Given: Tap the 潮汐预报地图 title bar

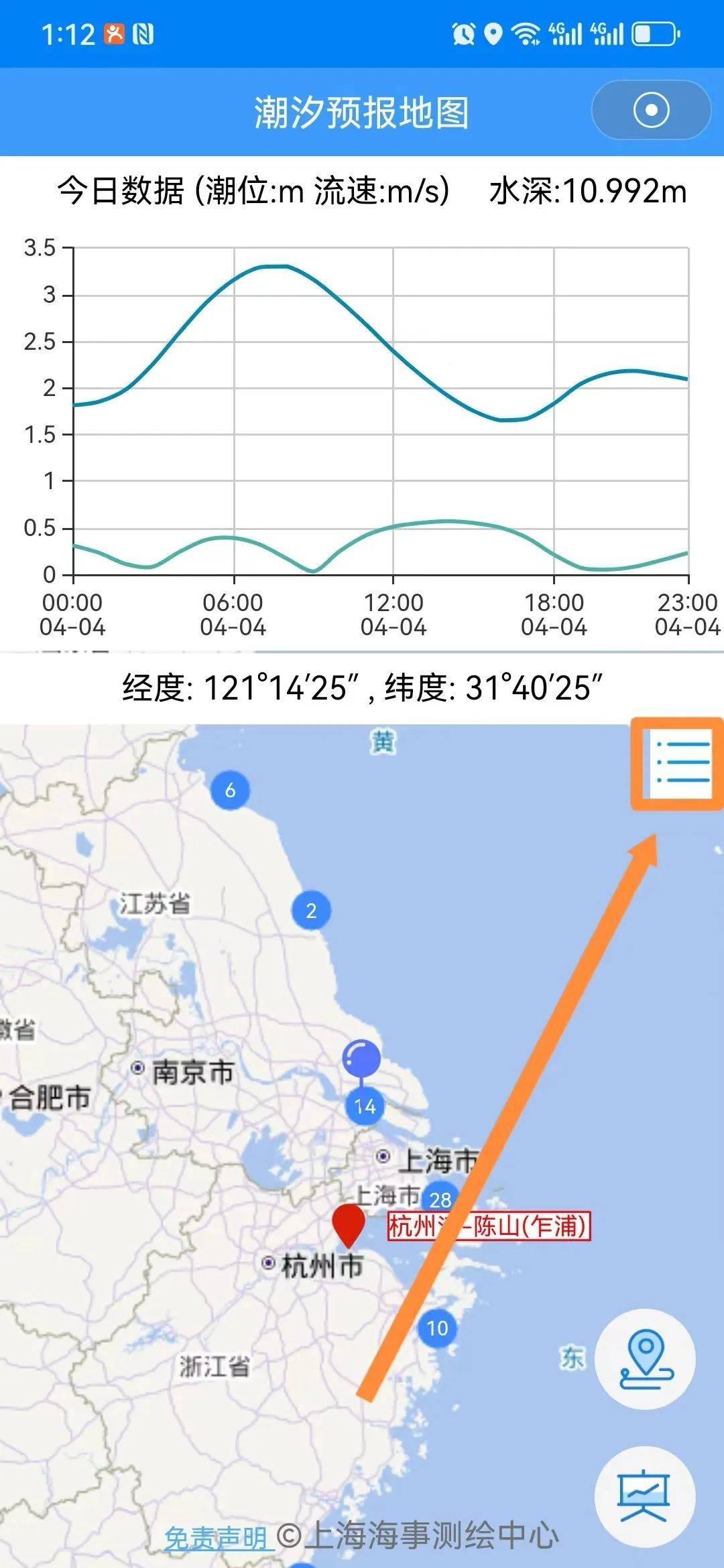Looking at the screenshot, I should coord(362,110).
